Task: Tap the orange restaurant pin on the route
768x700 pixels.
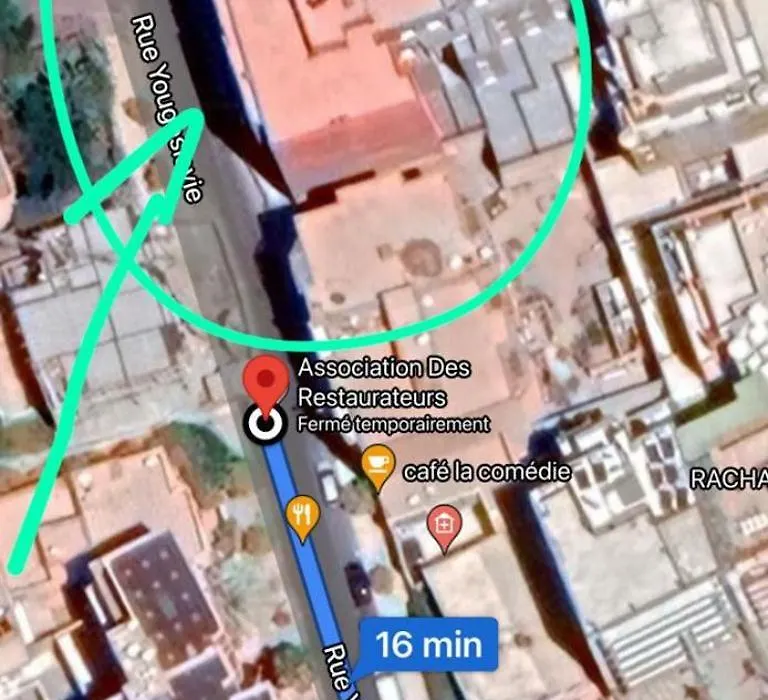Action: coord(302,515)
